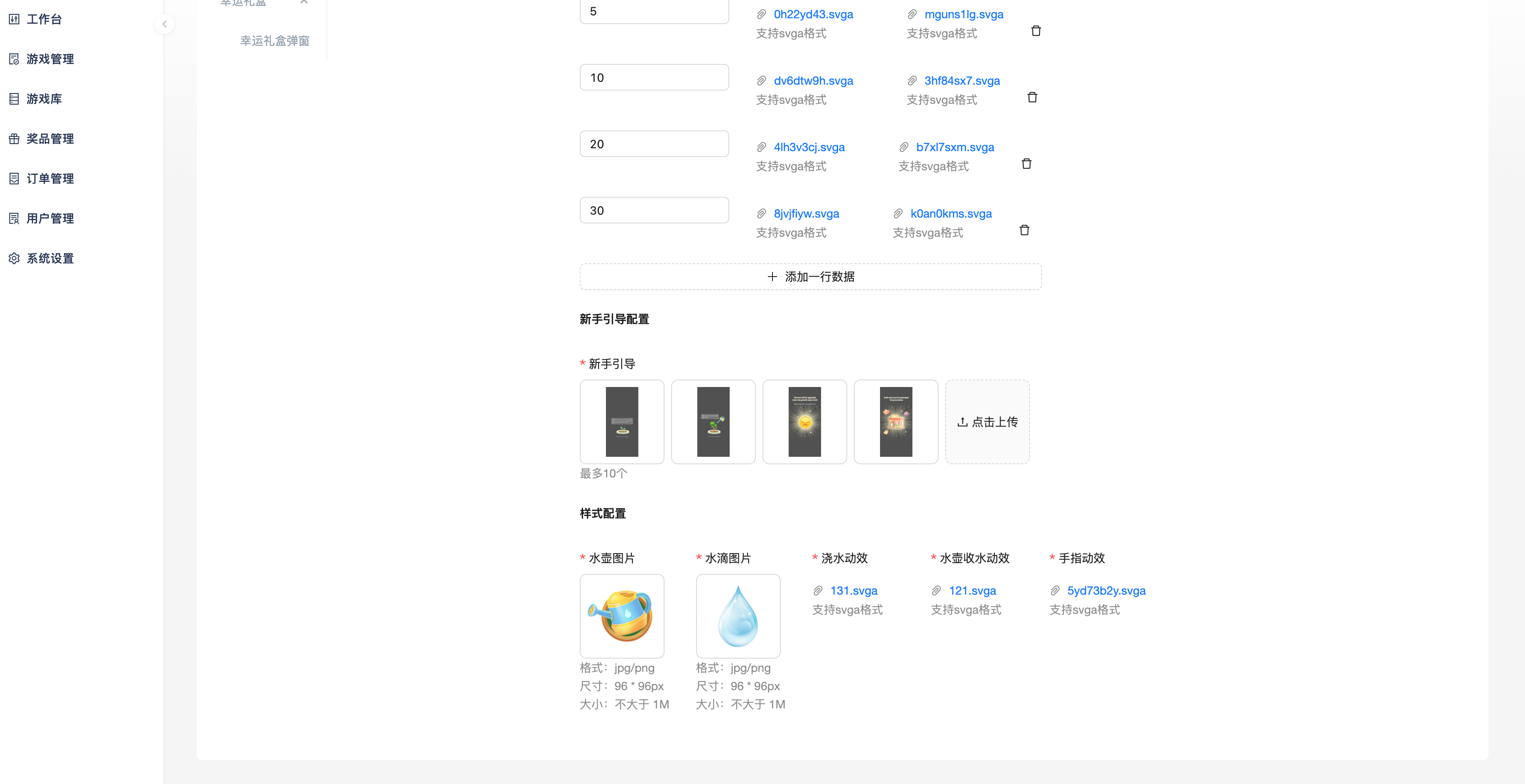Open file dv6dtw9h.svga

coord(813,81)
